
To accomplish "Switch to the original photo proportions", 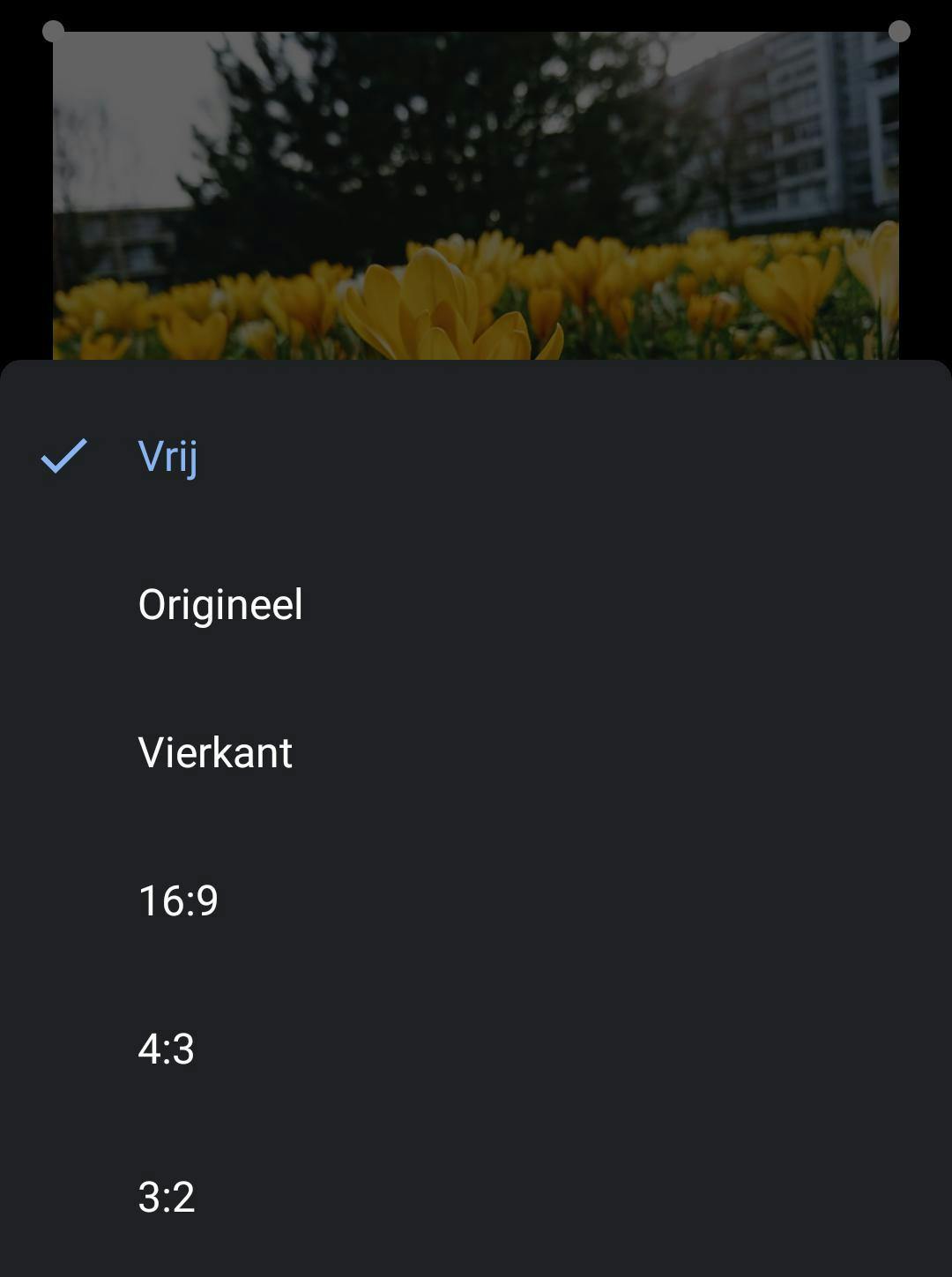I will point(220,604).
